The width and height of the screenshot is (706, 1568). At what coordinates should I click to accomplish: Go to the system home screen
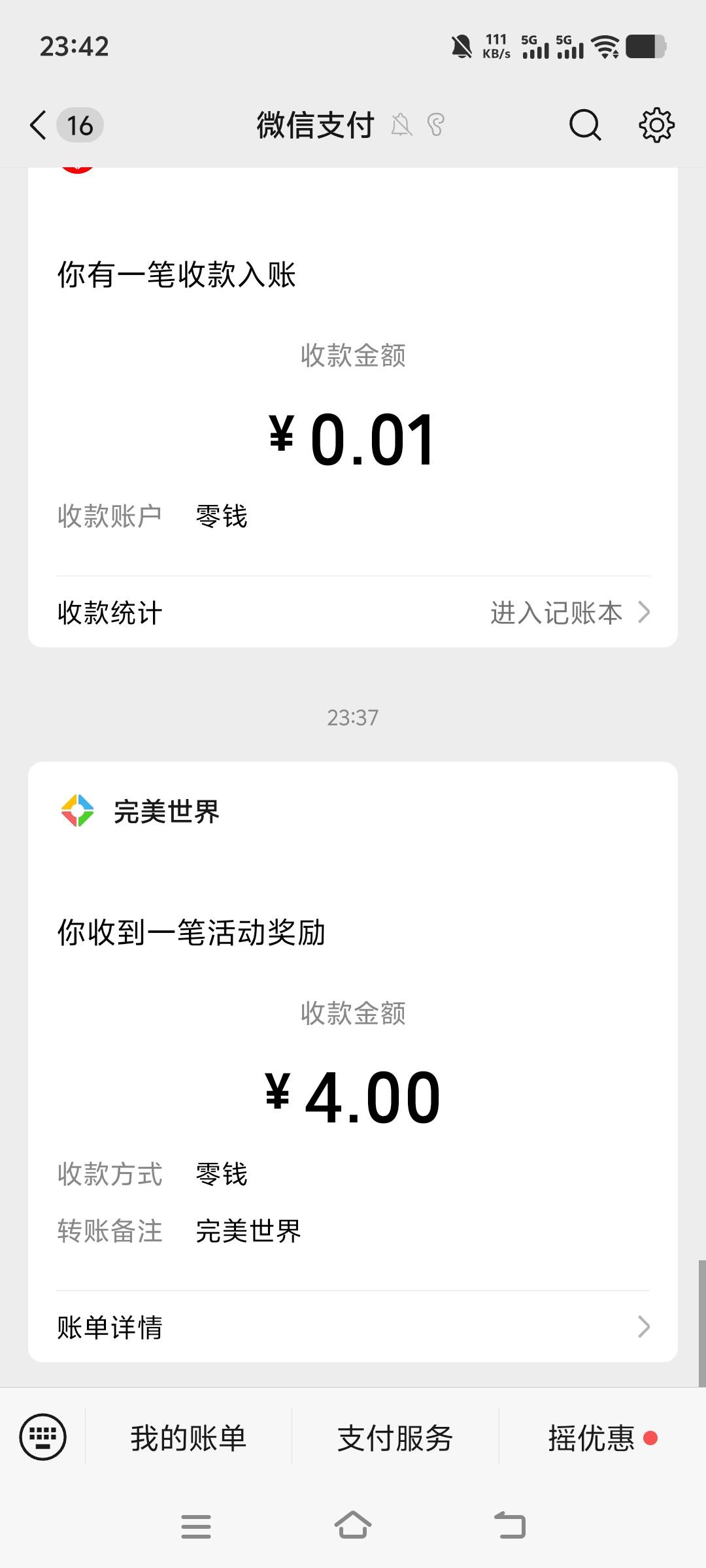(x=353, y=1526)
